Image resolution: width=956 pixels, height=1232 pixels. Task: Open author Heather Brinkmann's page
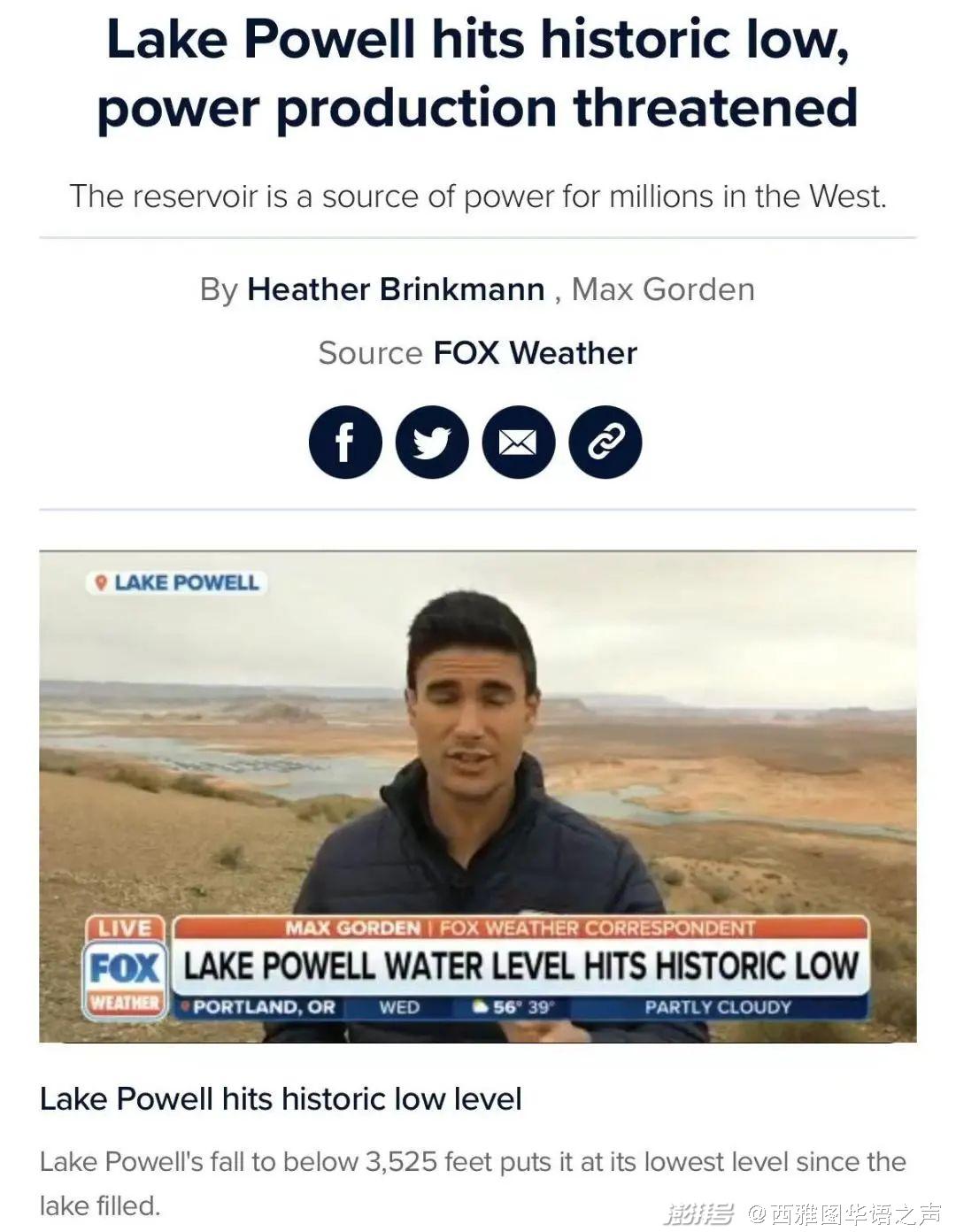pos(396,289)
